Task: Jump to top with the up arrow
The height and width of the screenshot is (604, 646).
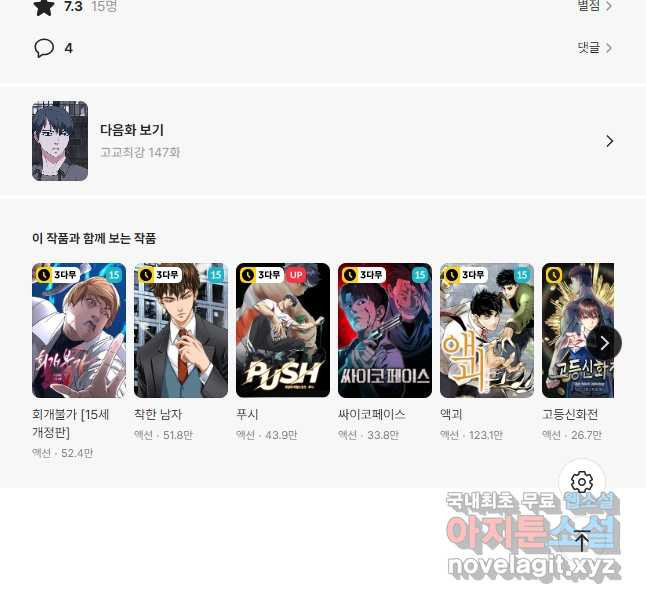Action: [582, 541]
